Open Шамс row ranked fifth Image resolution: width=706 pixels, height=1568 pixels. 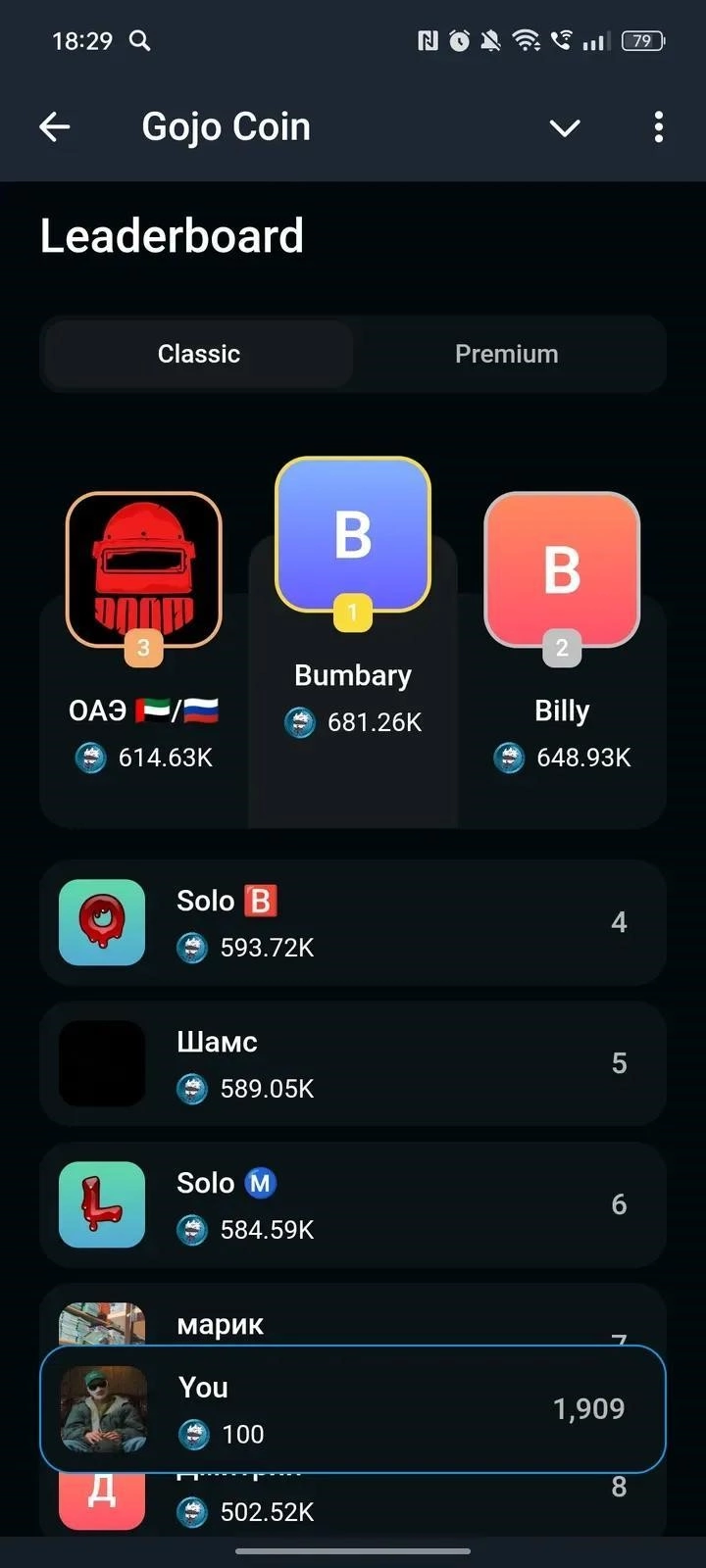point(353,1063)
